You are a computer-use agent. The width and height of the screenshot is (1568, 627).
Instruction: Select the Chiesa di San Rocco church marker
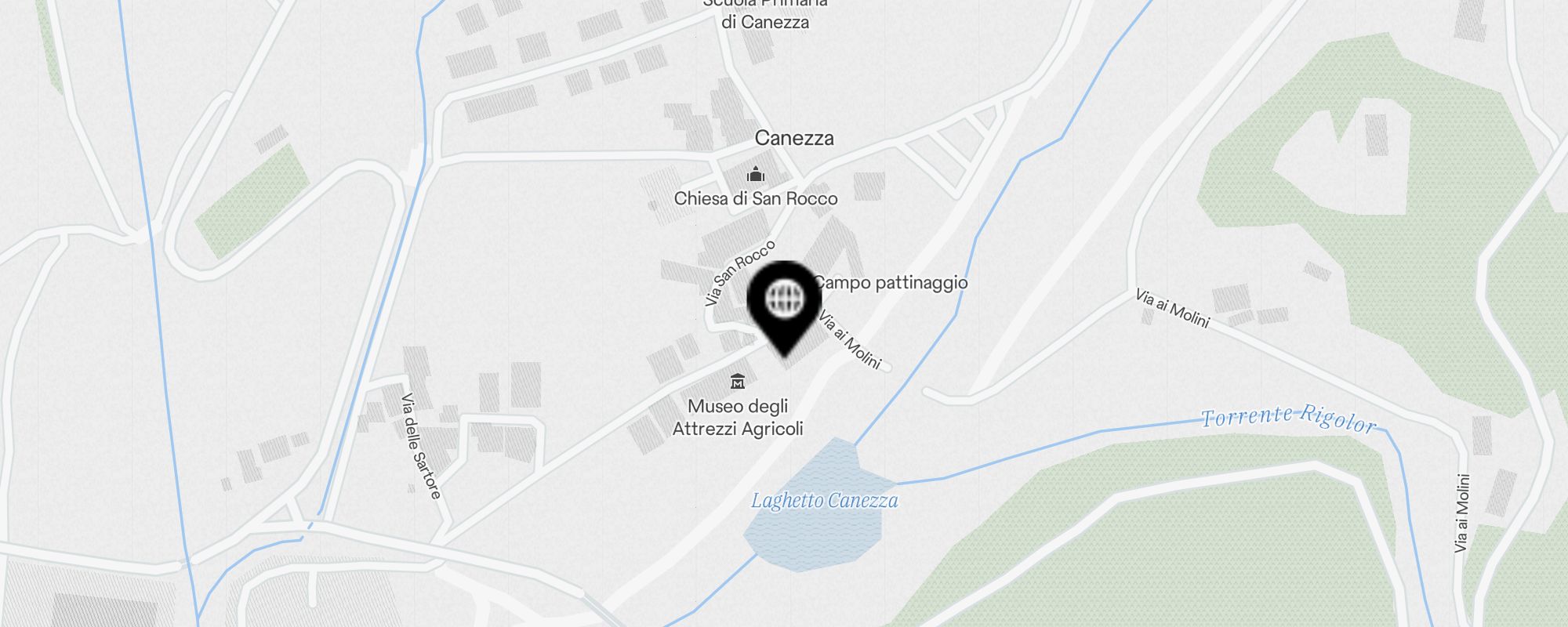[x=755, y=174]
